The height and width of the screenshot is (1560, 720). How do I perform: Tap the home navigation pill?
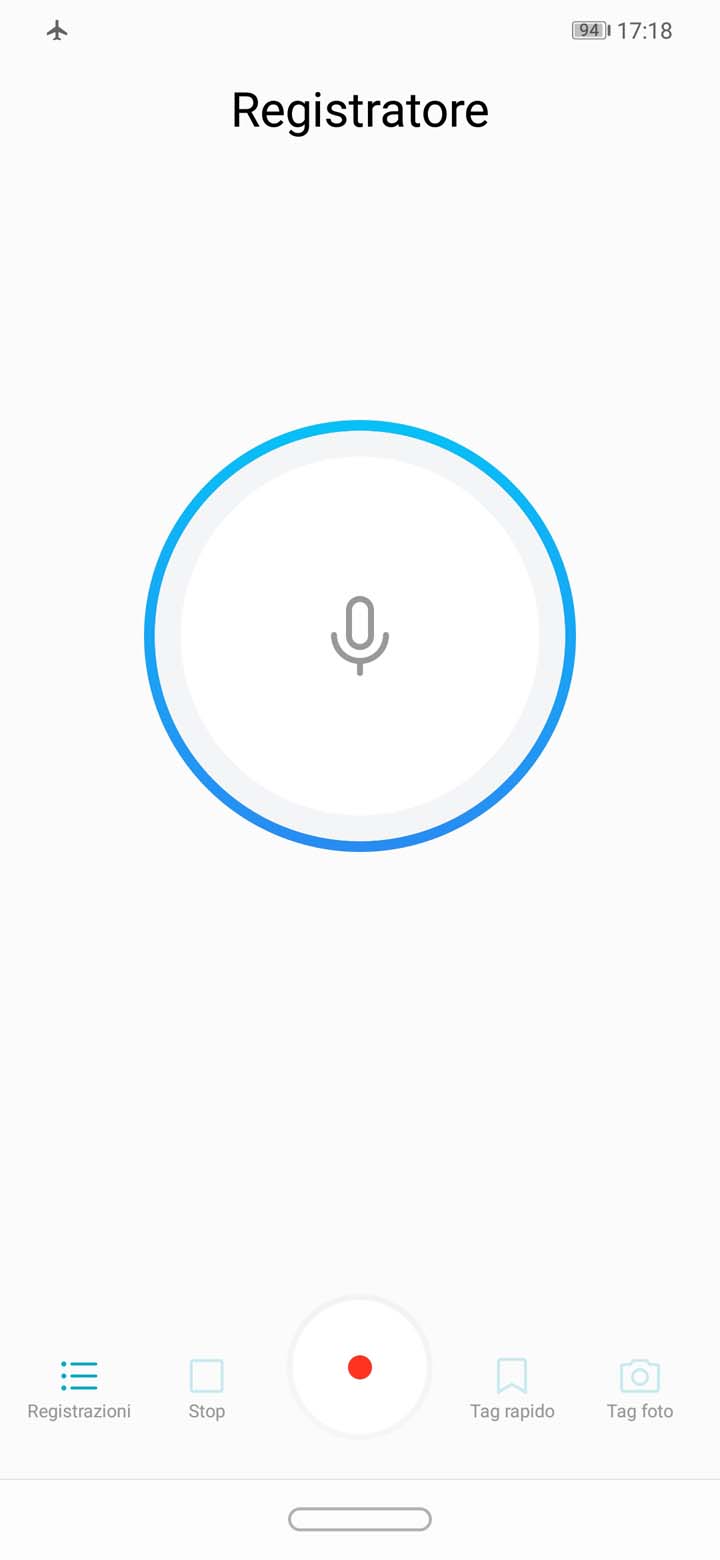point(360,1519)
